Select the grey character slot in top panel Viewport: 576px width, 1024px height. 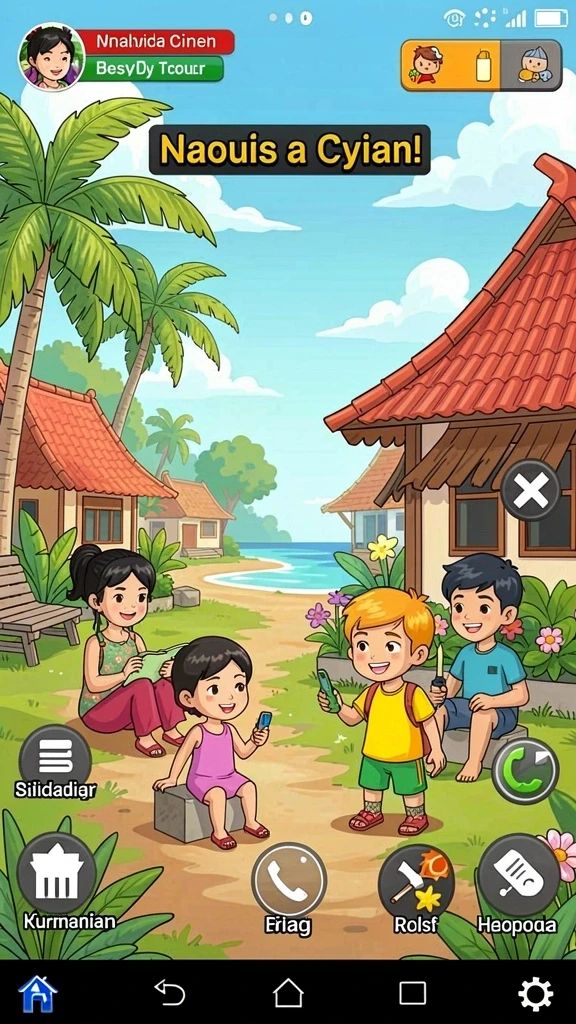[532, 65]
